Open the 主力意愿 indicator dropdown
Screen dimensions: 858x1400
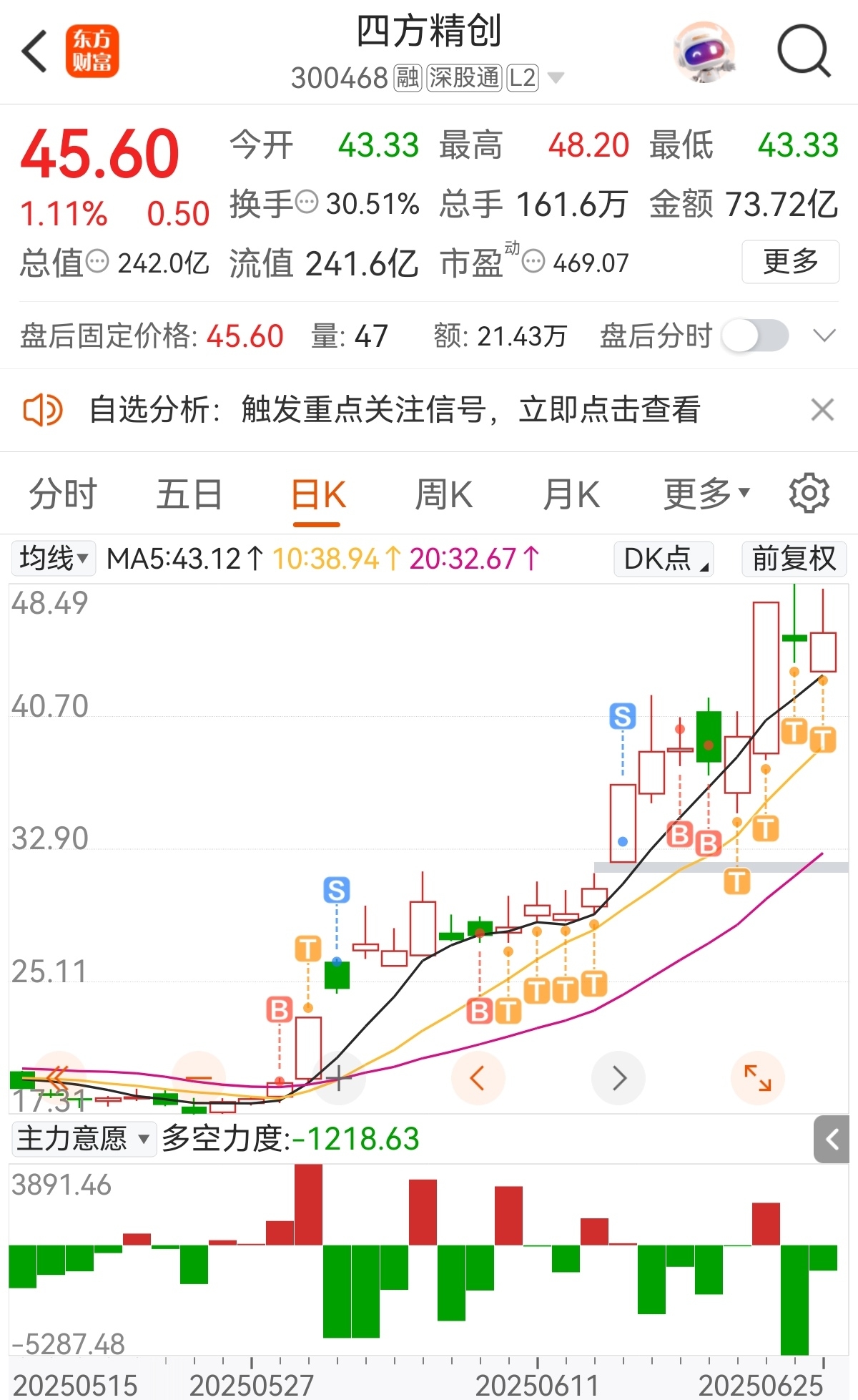83,1138
